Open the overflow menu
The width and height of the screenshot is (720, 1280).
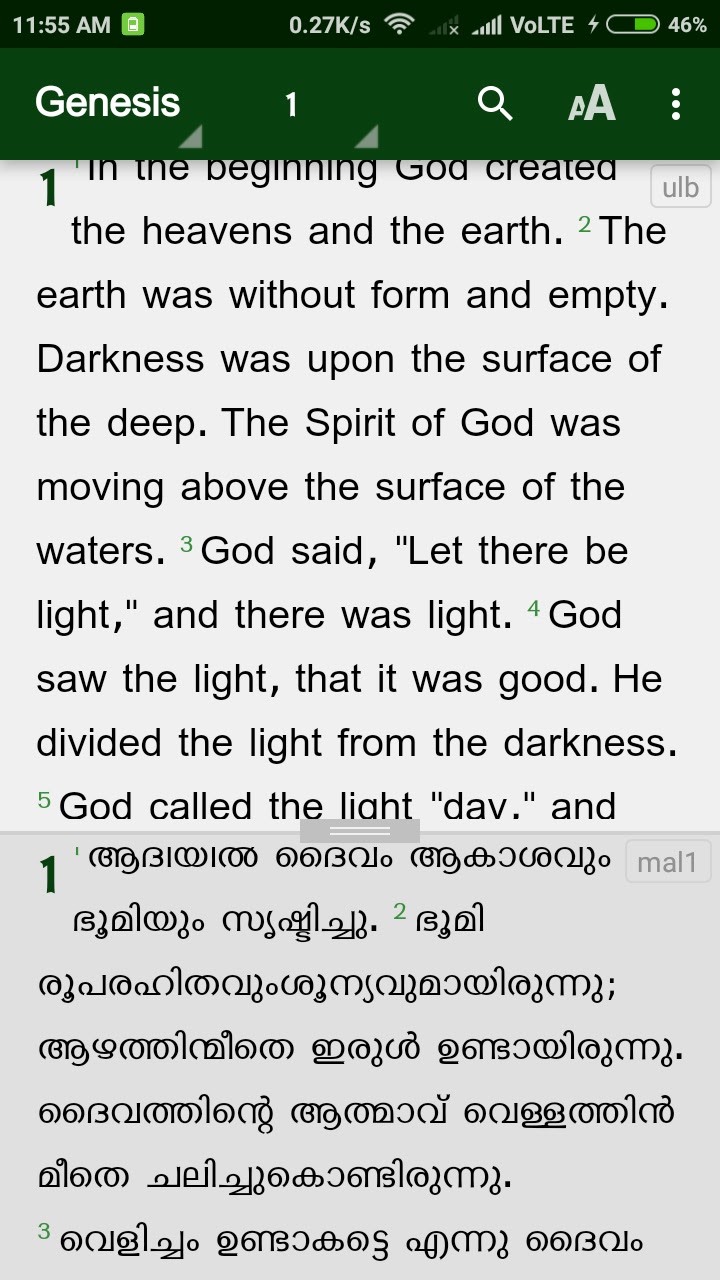676,103
